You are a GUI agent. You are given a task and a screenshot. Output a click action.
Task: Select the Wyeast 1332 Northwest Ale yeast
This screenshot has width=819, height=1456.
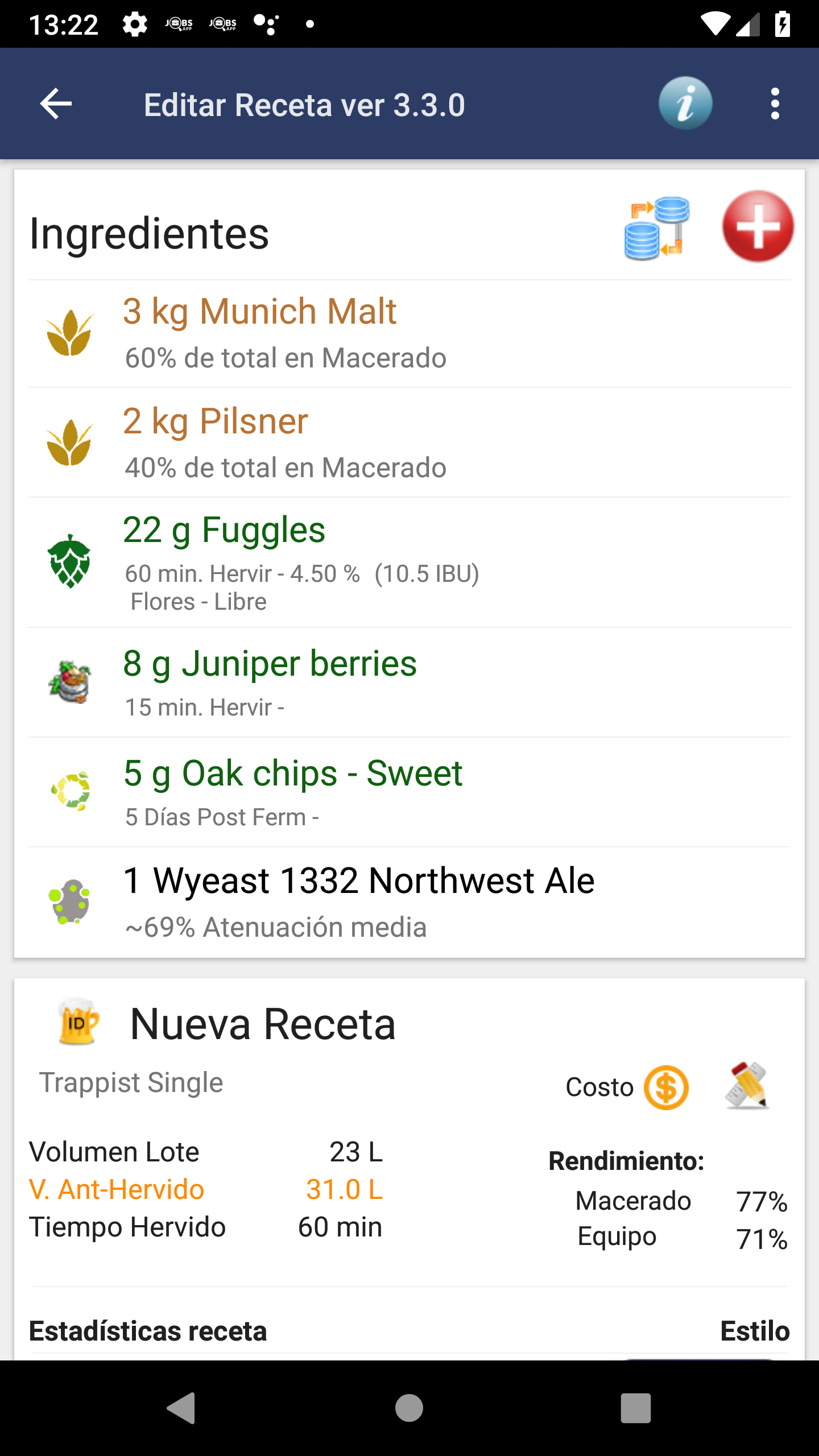(x=409, y=902)
